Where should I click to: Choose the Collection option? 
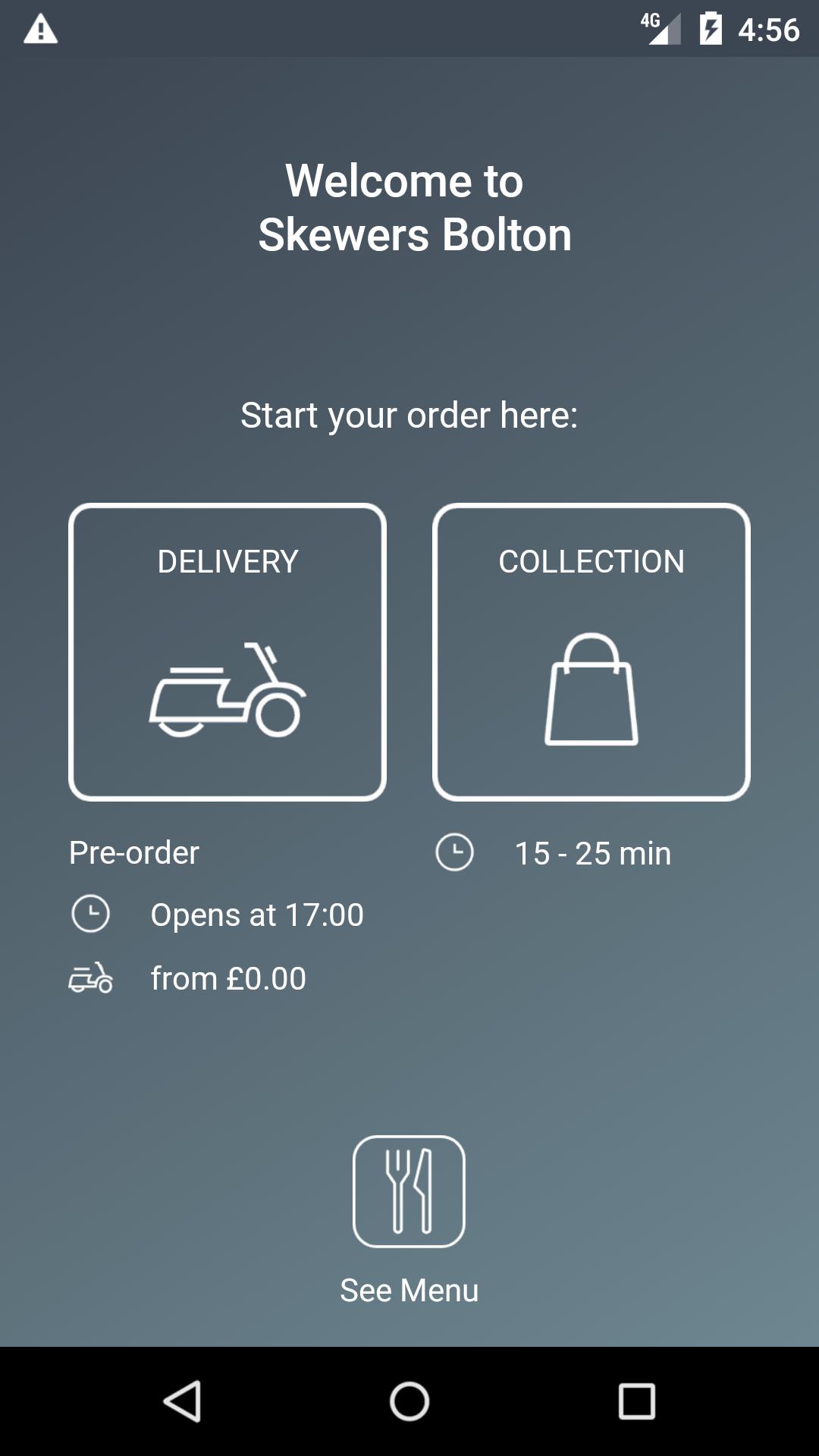tap(591, 652)
